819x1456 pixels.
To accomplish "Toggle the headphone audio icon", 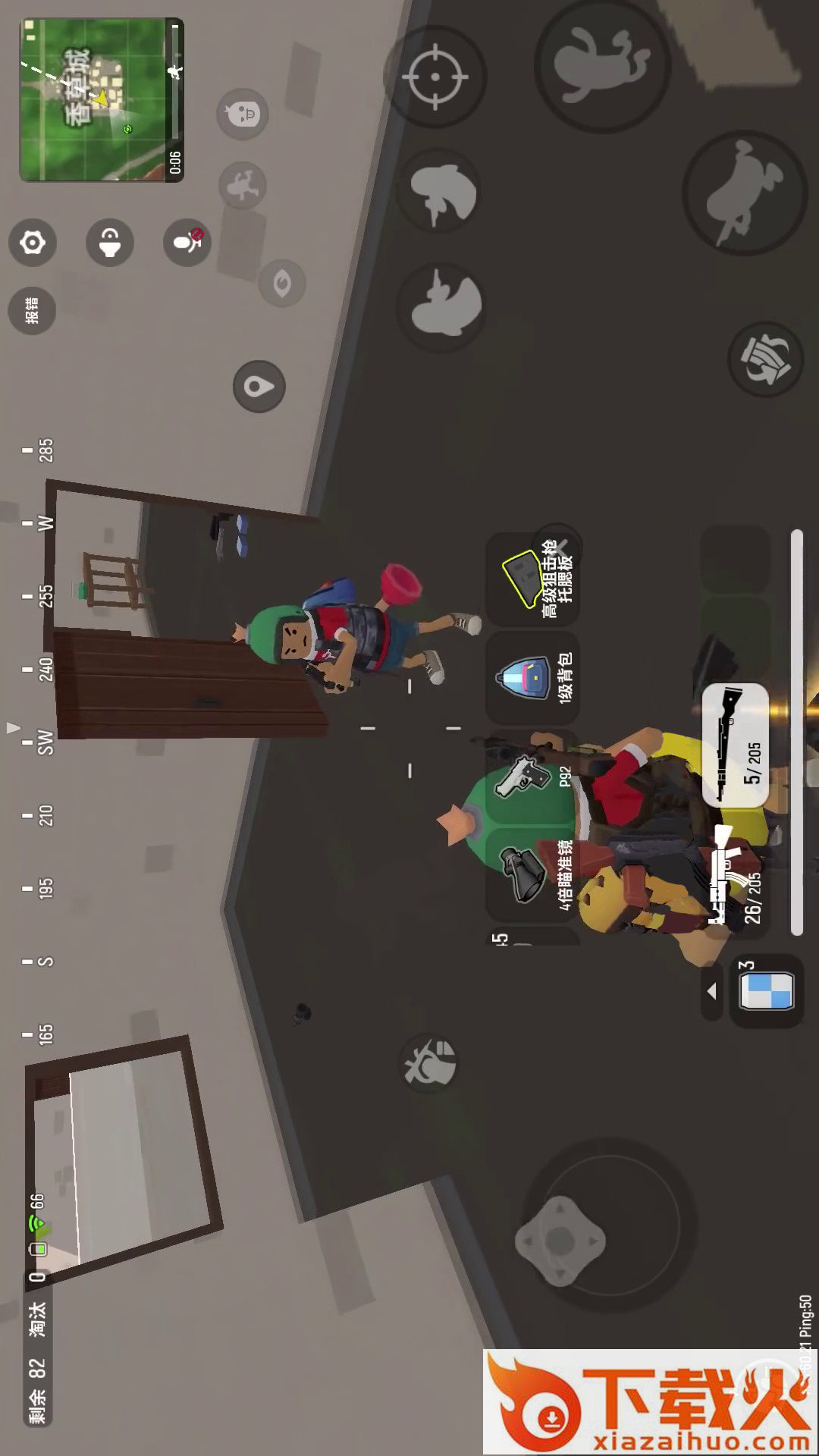I will click(x=110, y=243).
